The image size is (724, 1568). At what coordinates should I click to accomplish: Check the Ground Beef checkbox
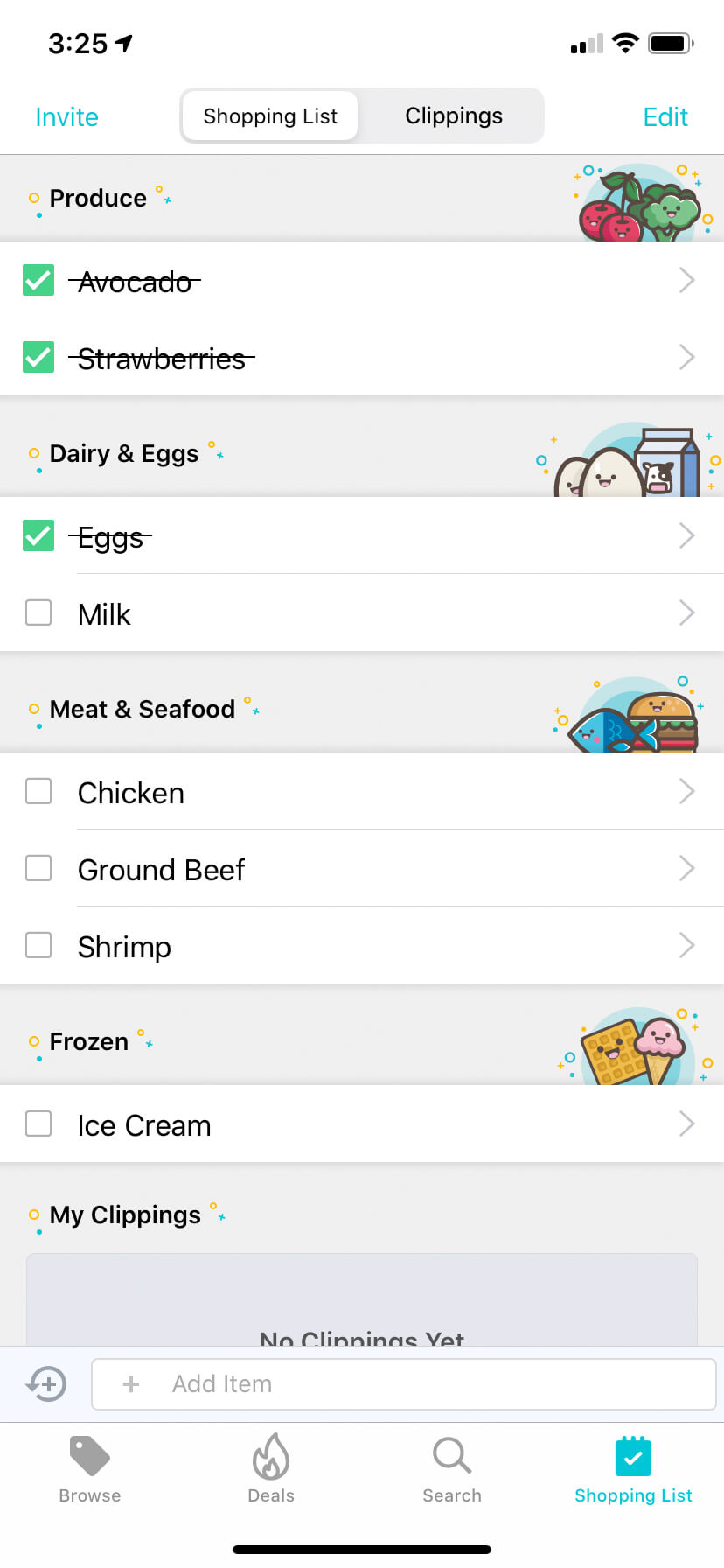click(38, 868)
